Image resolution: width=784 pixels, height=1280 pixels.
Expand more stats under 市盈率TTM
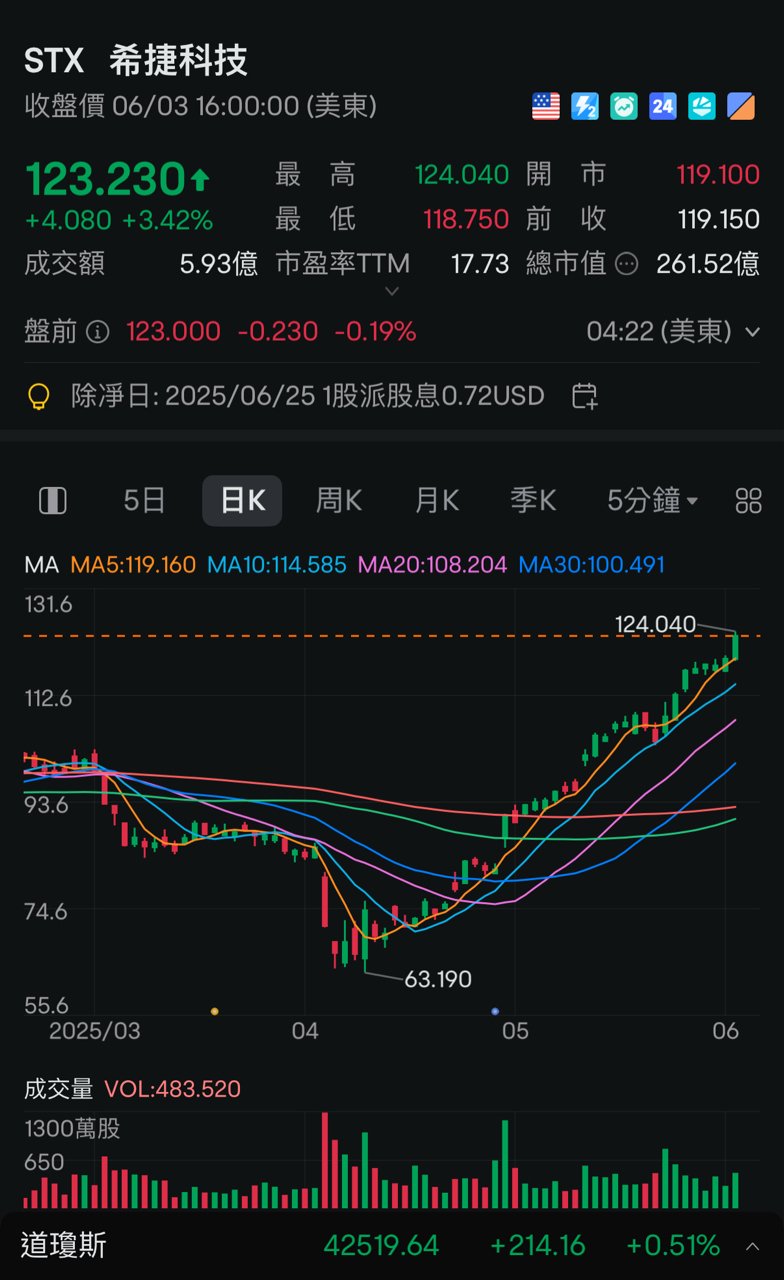coord(392,291)
